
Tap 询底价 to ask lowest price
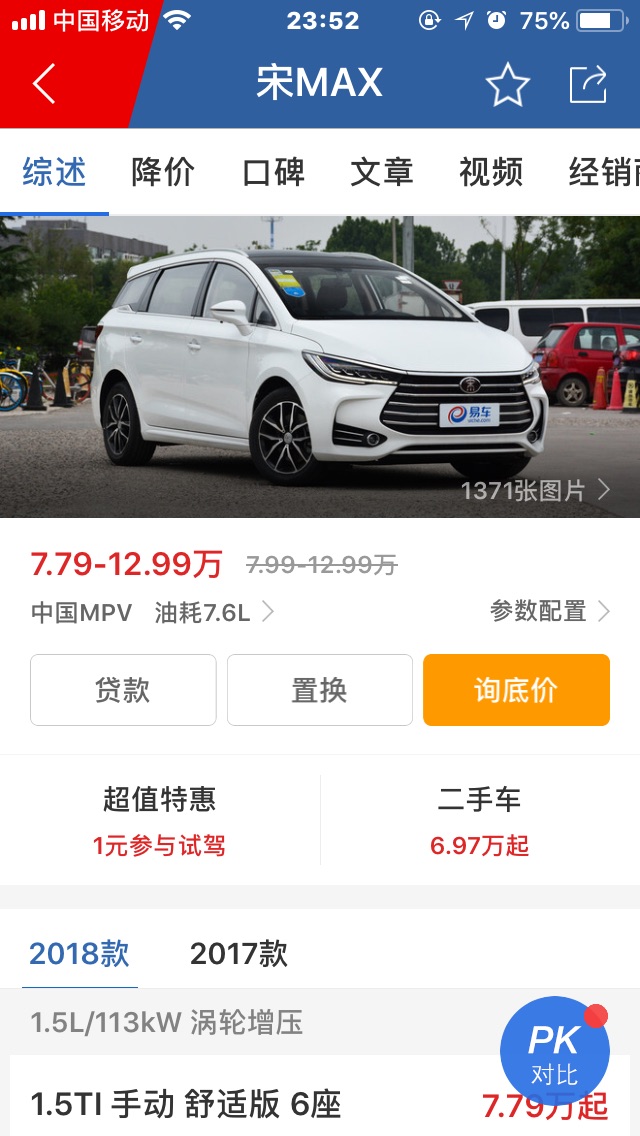(516, 690)
